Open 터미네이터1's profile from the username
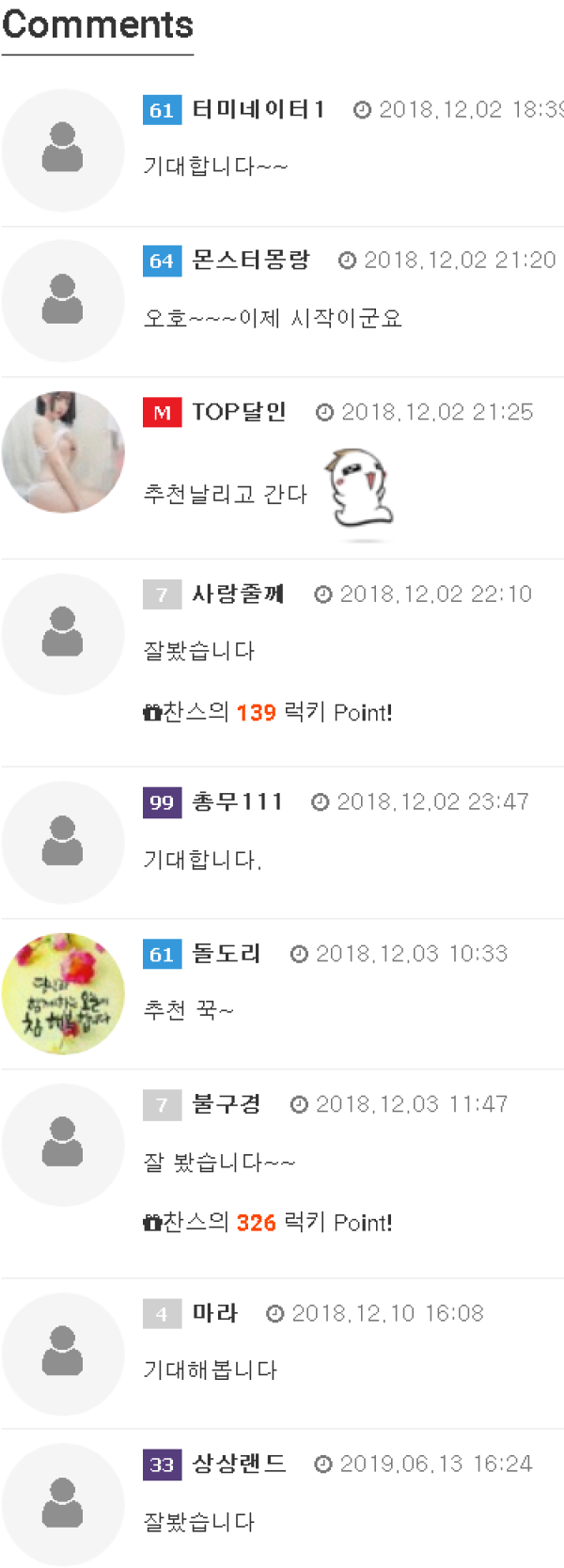The width and height of the screenshot is (564, 1568). [x=258, y=110]
